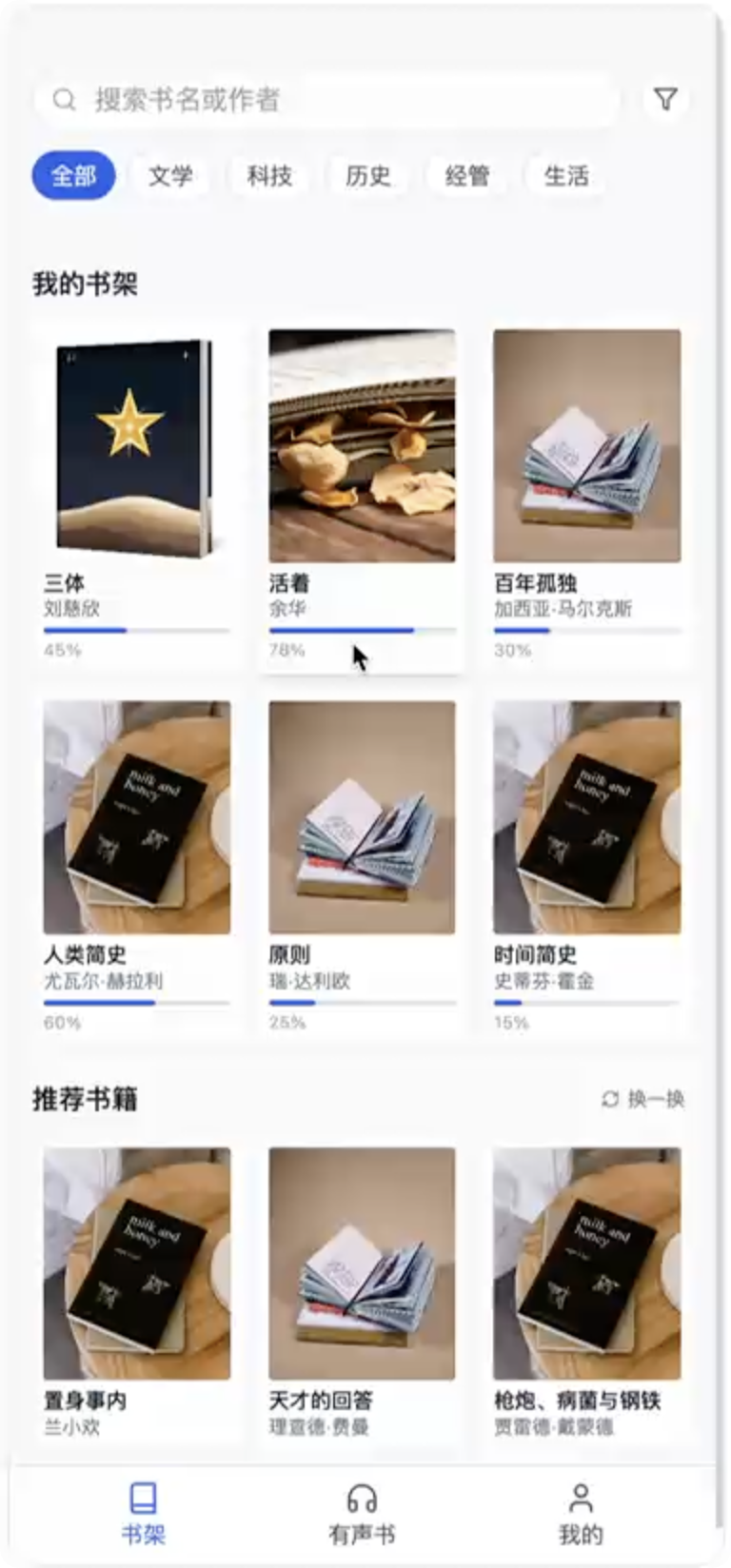Filter by the 历史 chip
731x1568 pixels.
click(368, 176)
